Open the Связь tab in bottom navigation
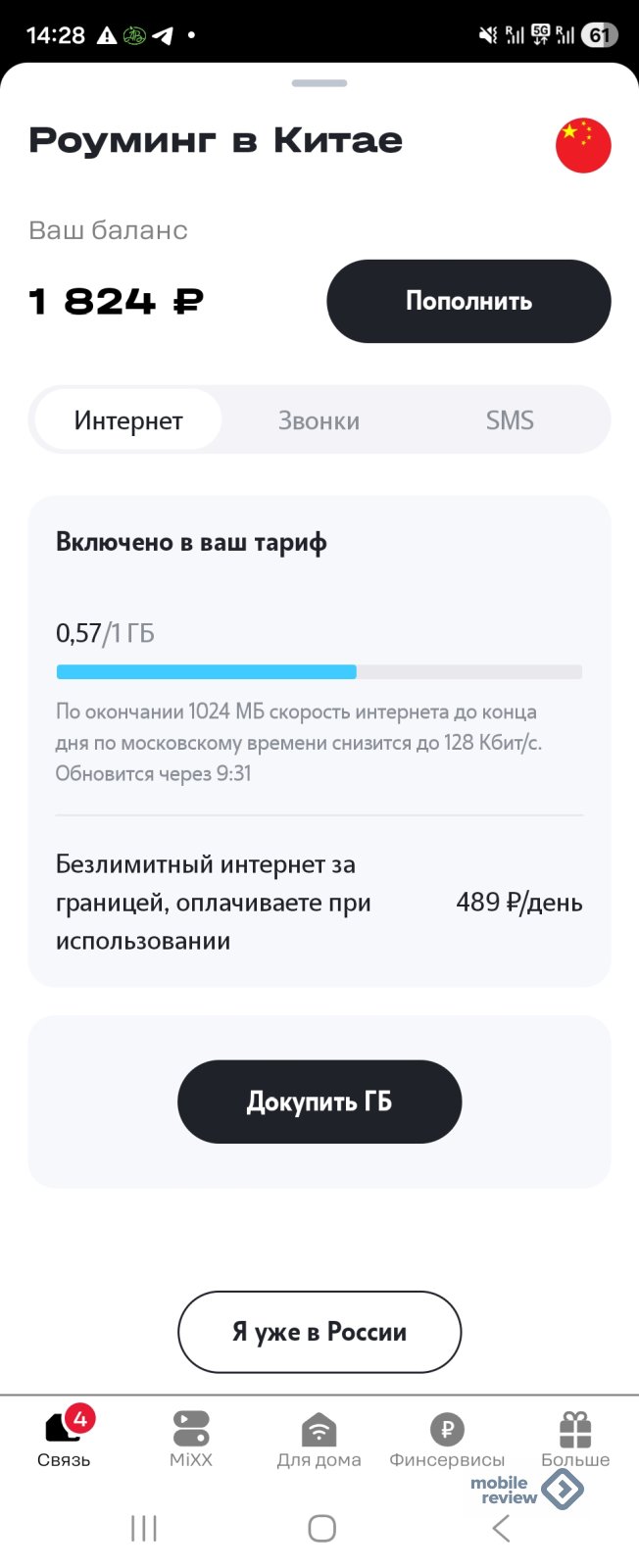 pos(64,1439)
